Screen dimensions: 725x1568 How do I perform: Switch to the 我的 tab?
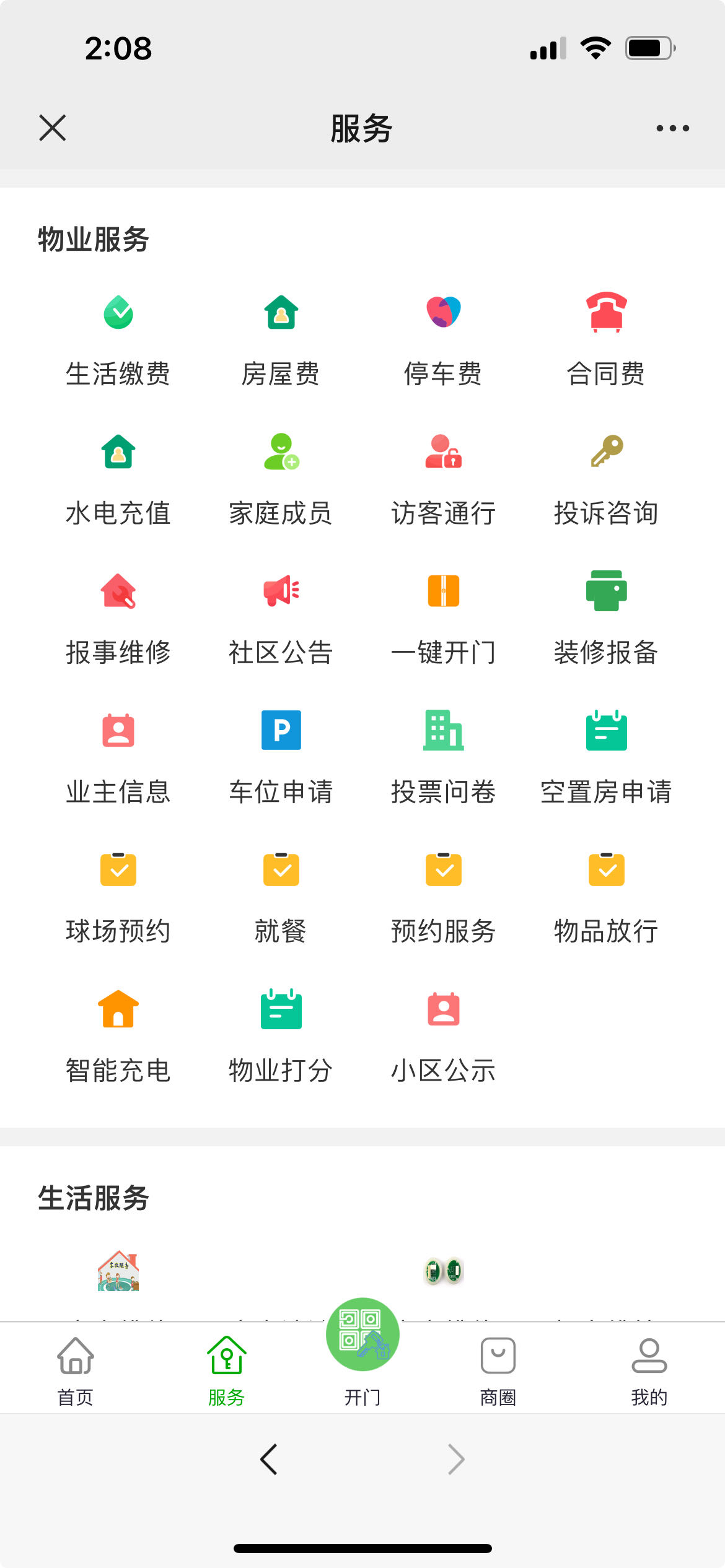coord(649,1370)
